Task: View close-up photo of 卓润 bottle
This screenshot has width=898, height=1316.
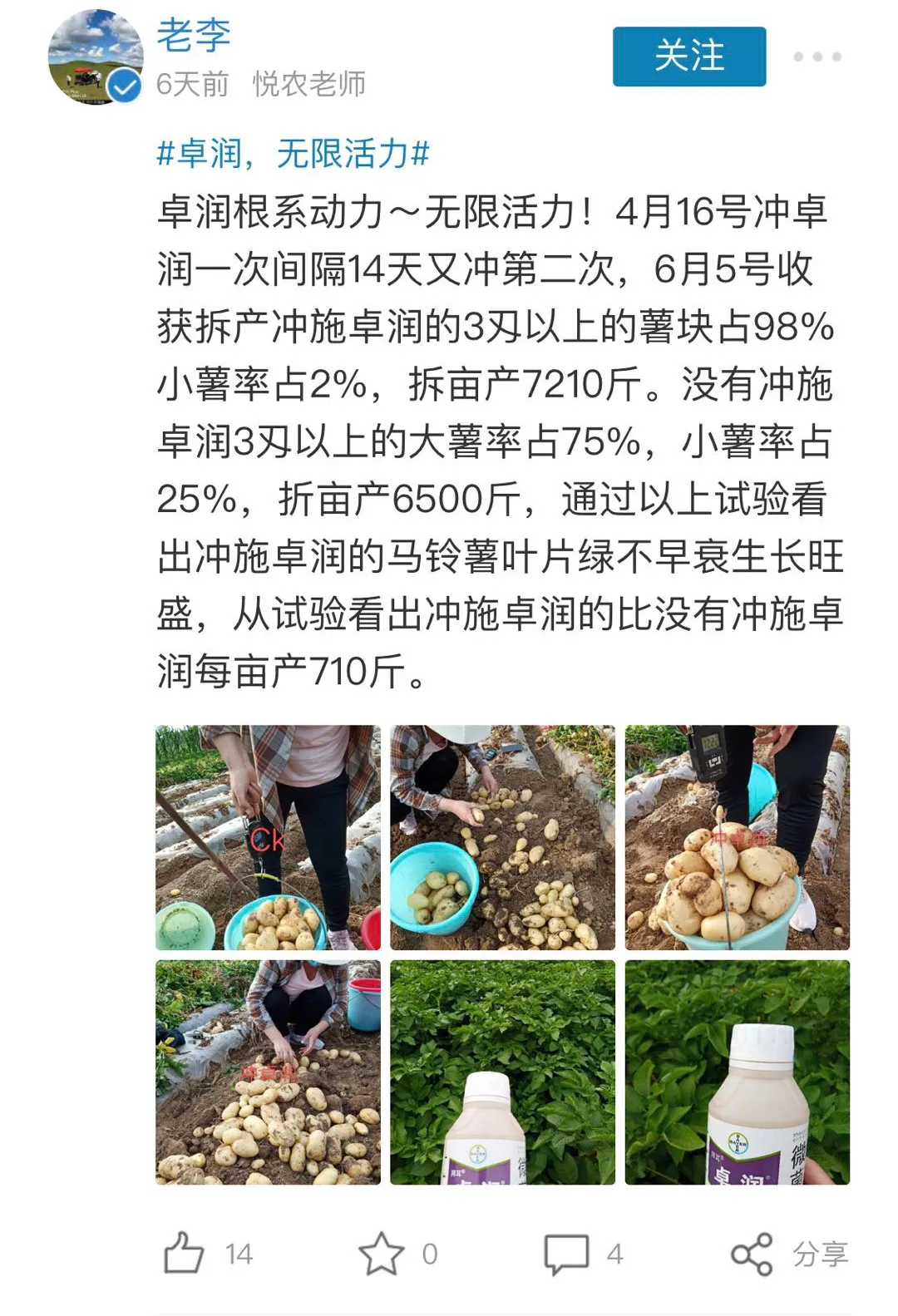Action: click(x=737, y=1072)
